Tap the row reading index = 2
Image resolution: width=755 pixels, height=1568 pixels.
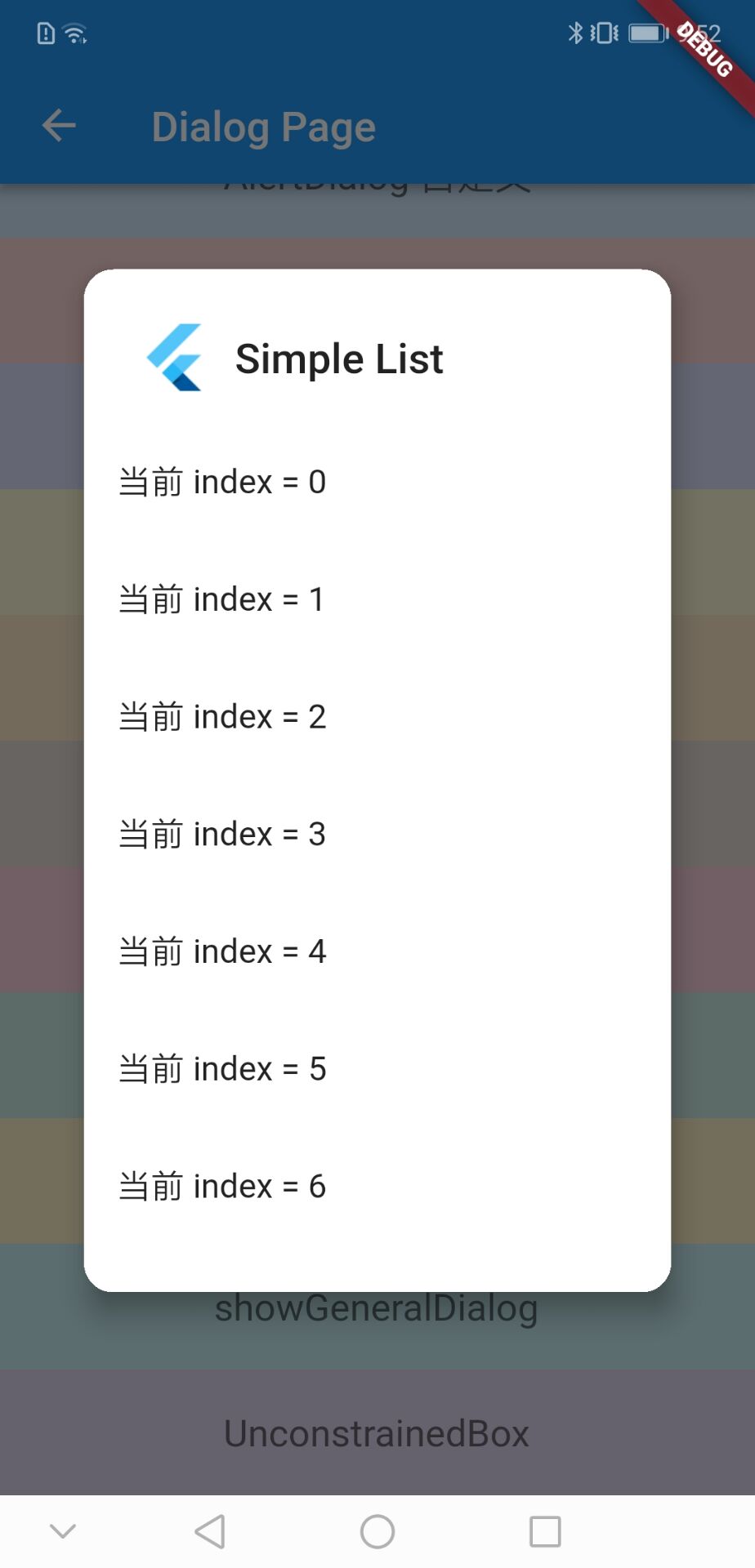(222, 717)
